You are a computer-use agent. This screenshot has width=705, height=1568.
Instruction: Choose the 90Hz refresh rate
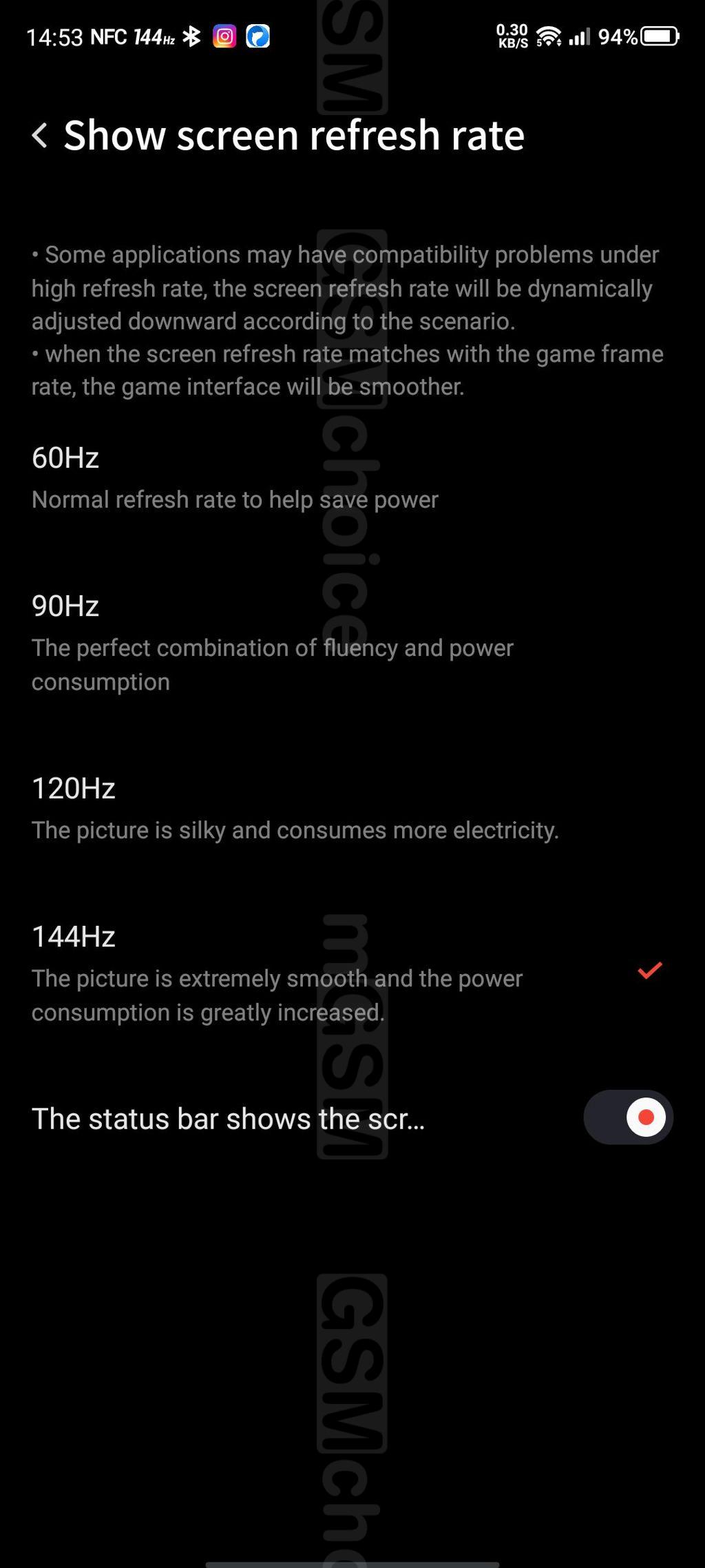pyautogui.click(x=352, y=643)
